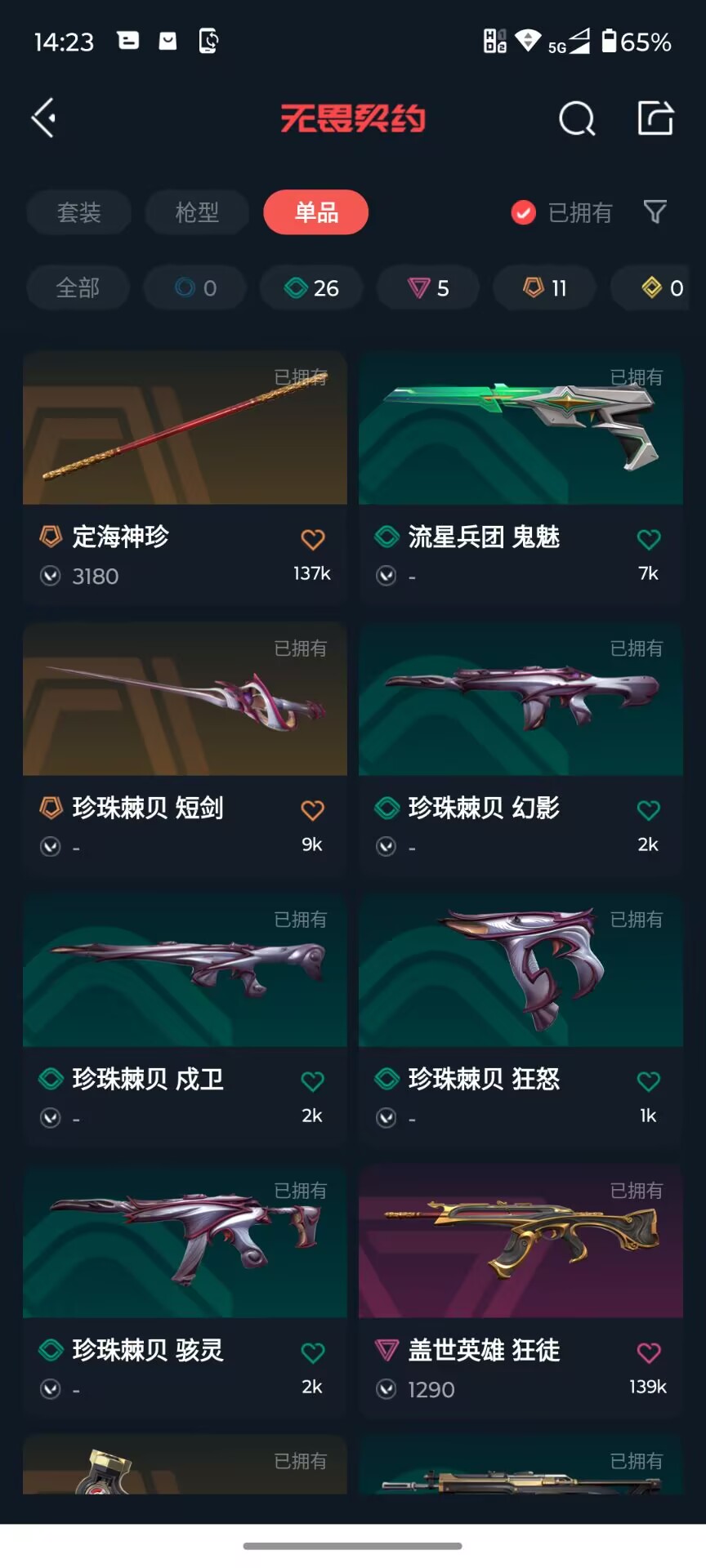Open the 流星兵团 鬼魅 skin card
Image resolution: width=706 pixels, height=1568 pixels.
521,478
